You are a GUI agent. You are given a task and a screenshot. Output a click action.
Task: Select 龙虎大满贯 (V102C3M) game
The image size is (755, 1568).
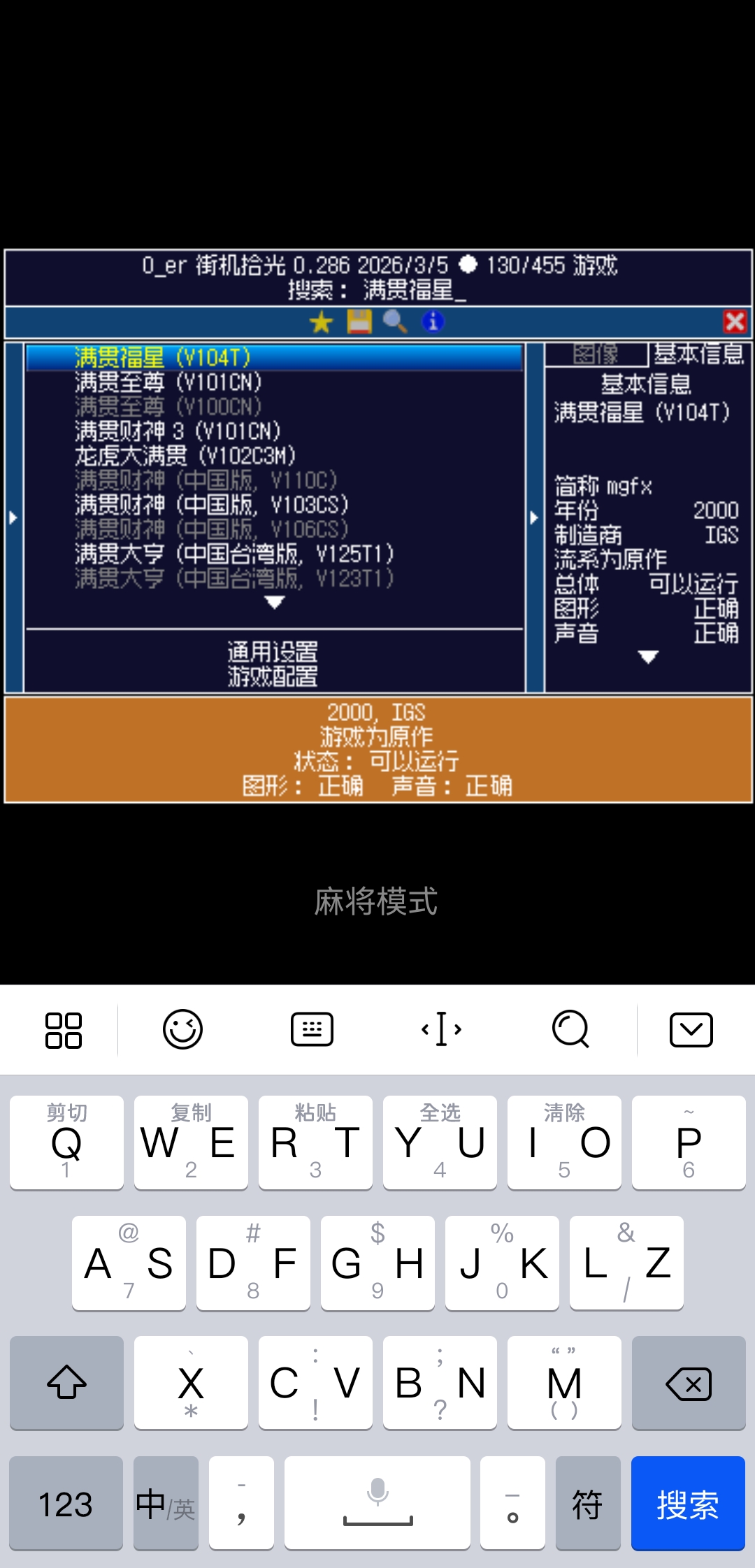[x=185, y=456]
